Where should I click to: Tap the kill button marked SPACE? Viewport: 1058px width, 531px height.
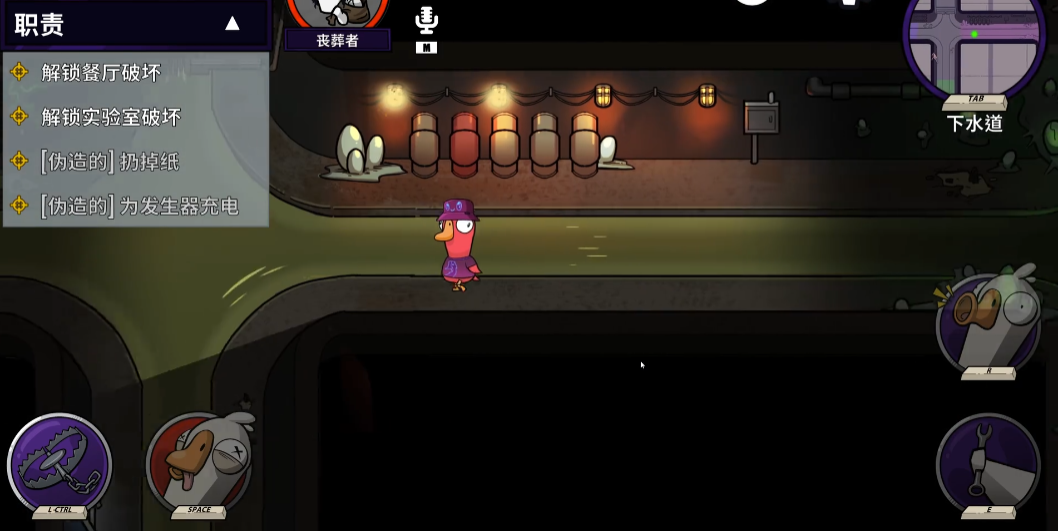tap(198, 463)
